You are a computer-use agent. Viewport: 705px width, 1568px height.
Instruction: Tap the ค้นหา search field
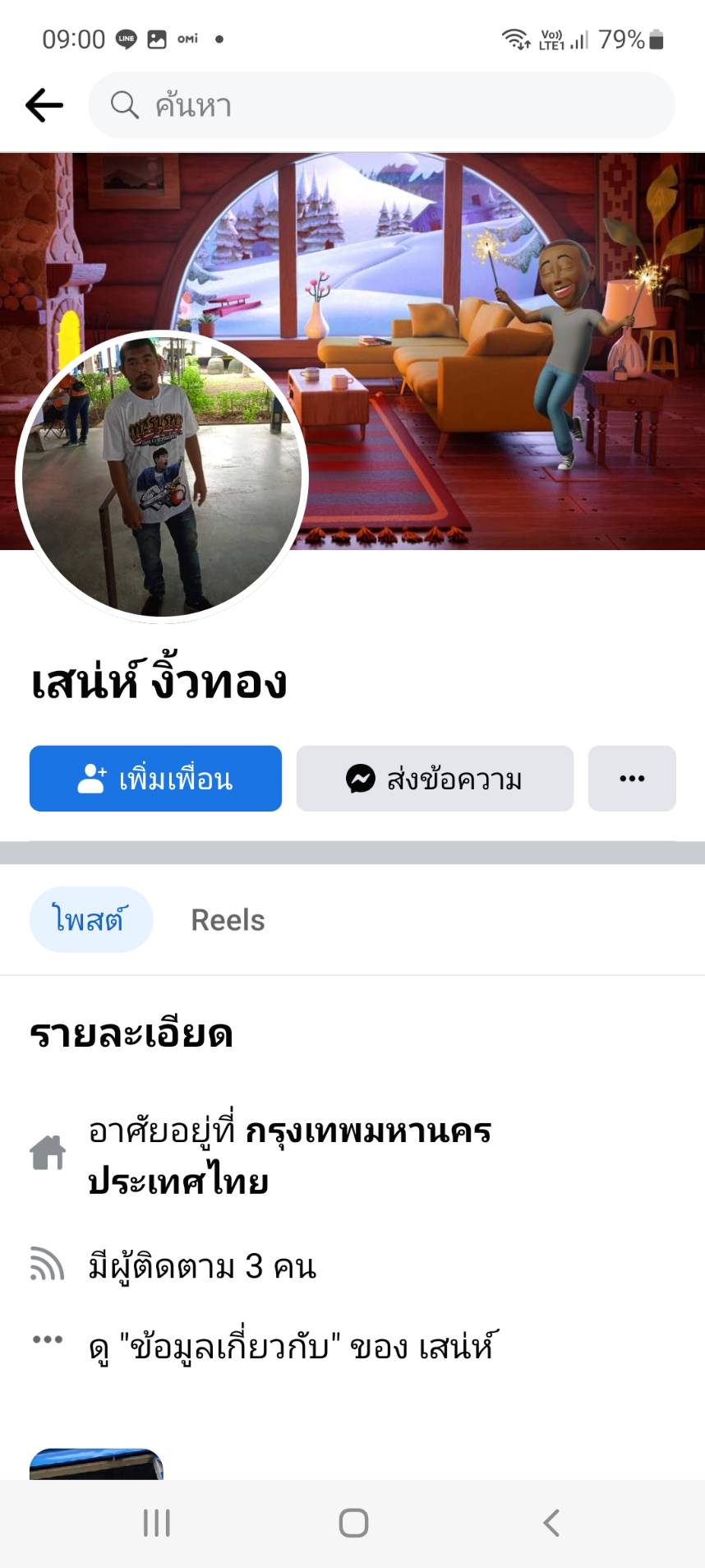click(x=381, y=105)
